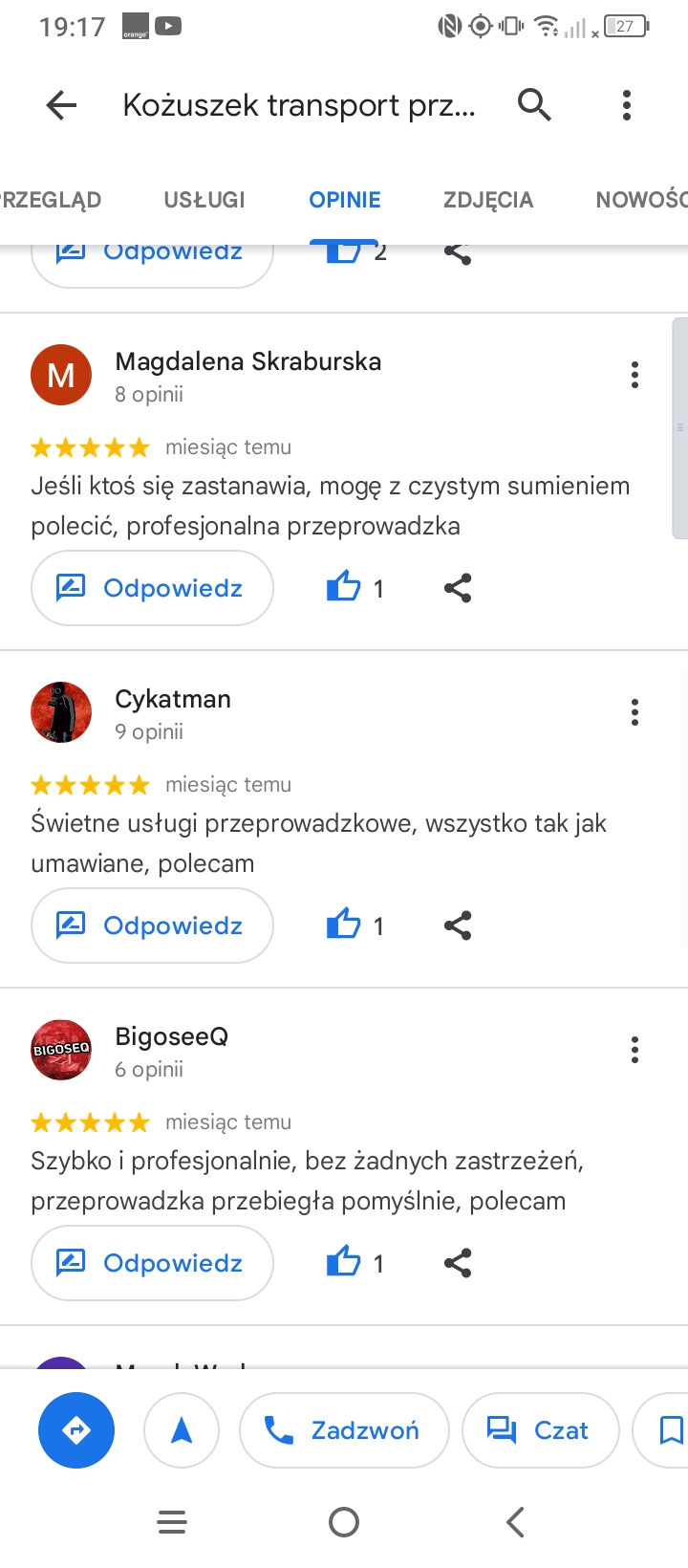Viewport: 688px width, 1568px height.
Task: Share Cykatman's review
Action: point(458,926)
